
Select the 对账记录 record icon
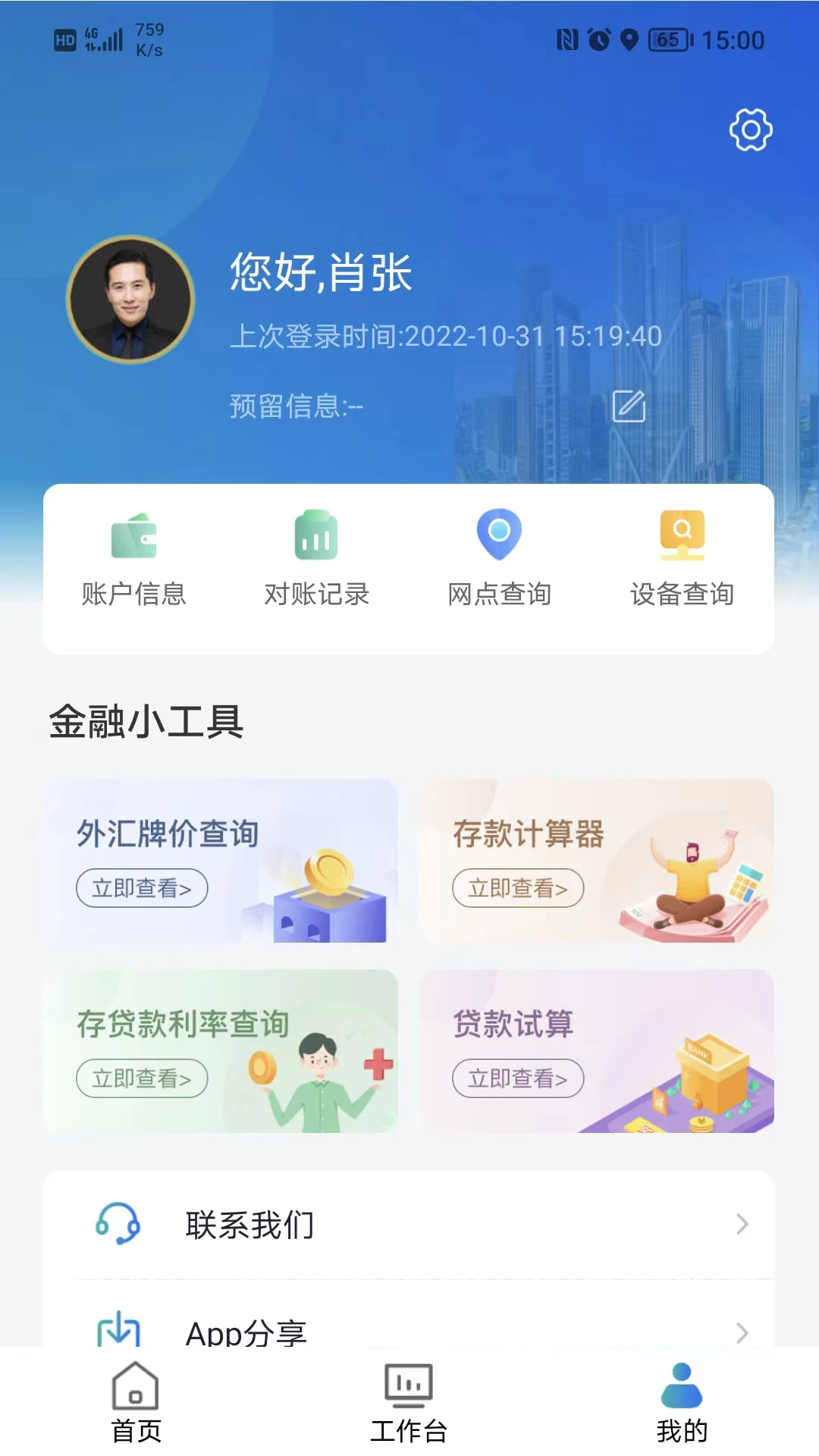point(316,535)
